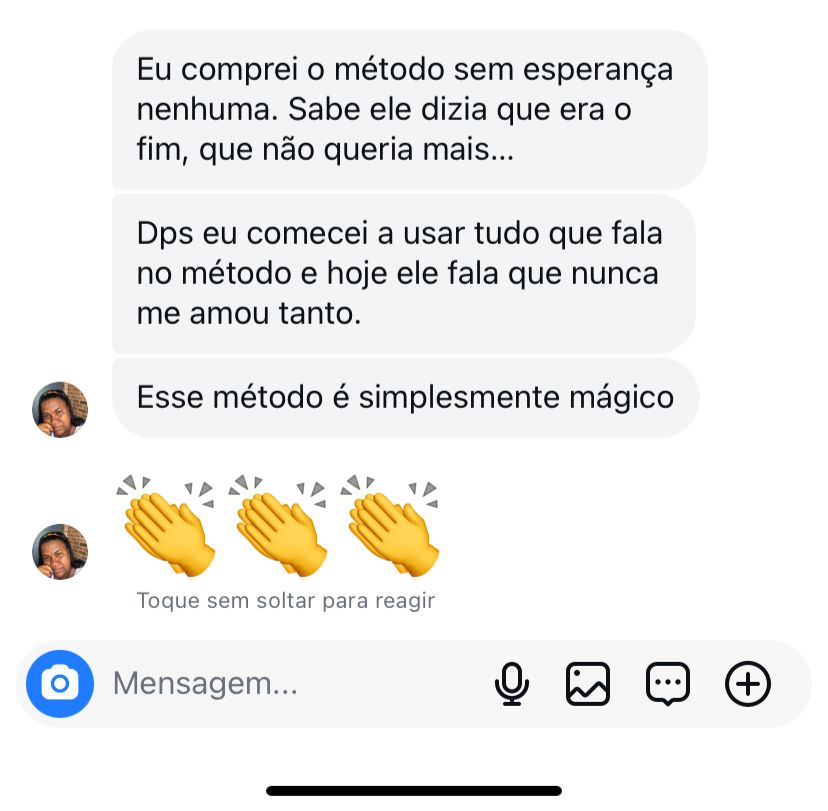Tap the avatar next to clapping emojis
This screenshot has height=811, width=828.
point(60,552)
